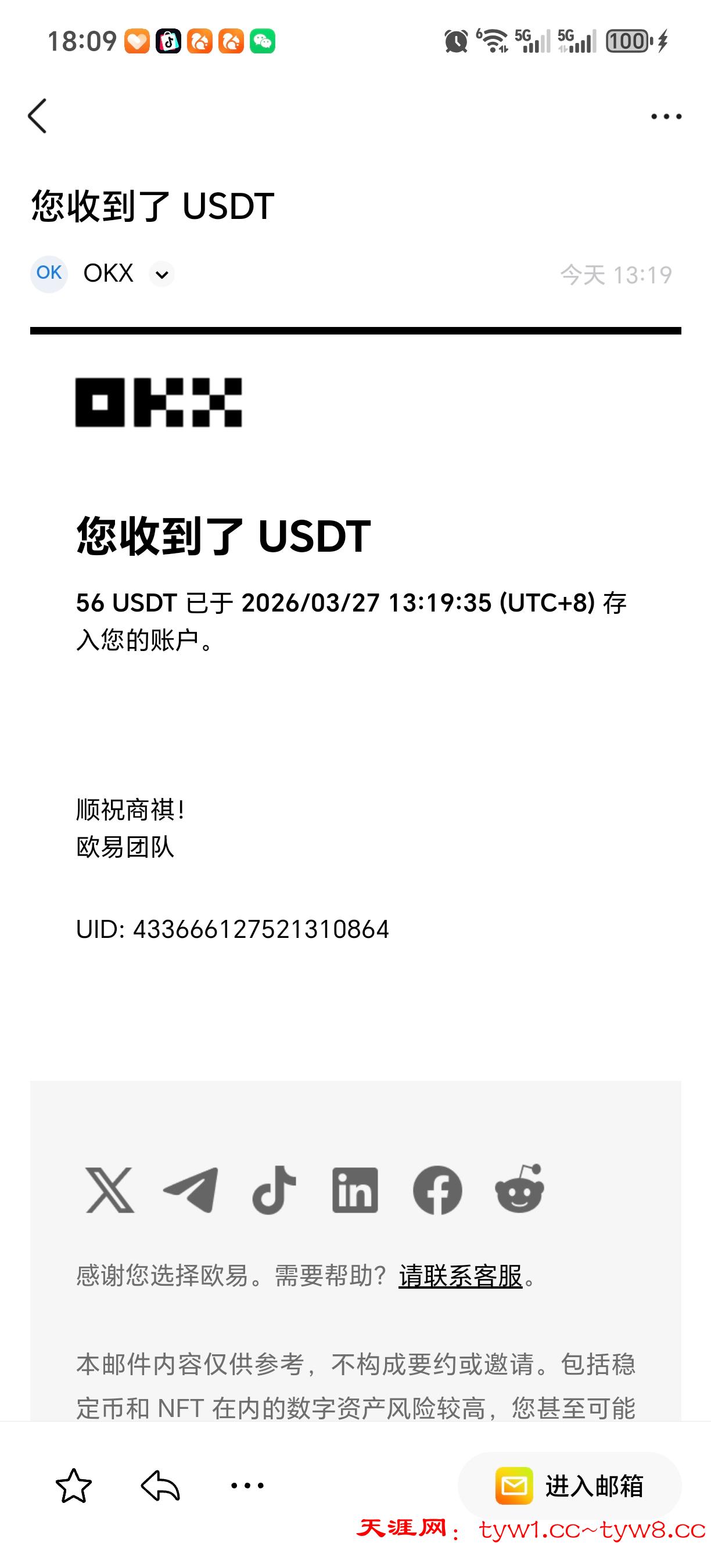This screenshot has height=1568, width=711.
Task: Open OKX's LinkedIn link
Action: tap(355, 1190)
